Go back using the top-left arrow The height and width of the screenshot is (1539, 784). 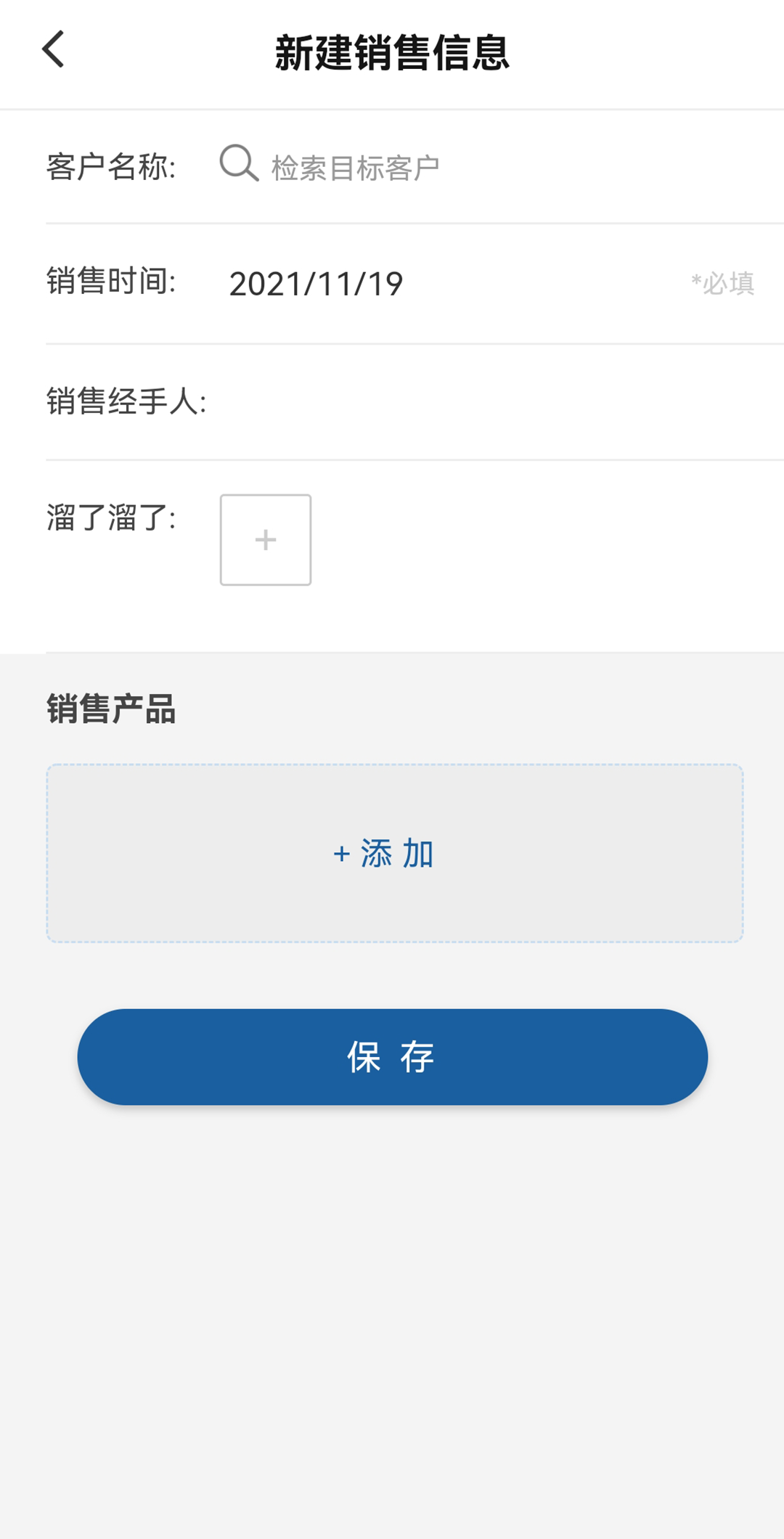[53, 49]
